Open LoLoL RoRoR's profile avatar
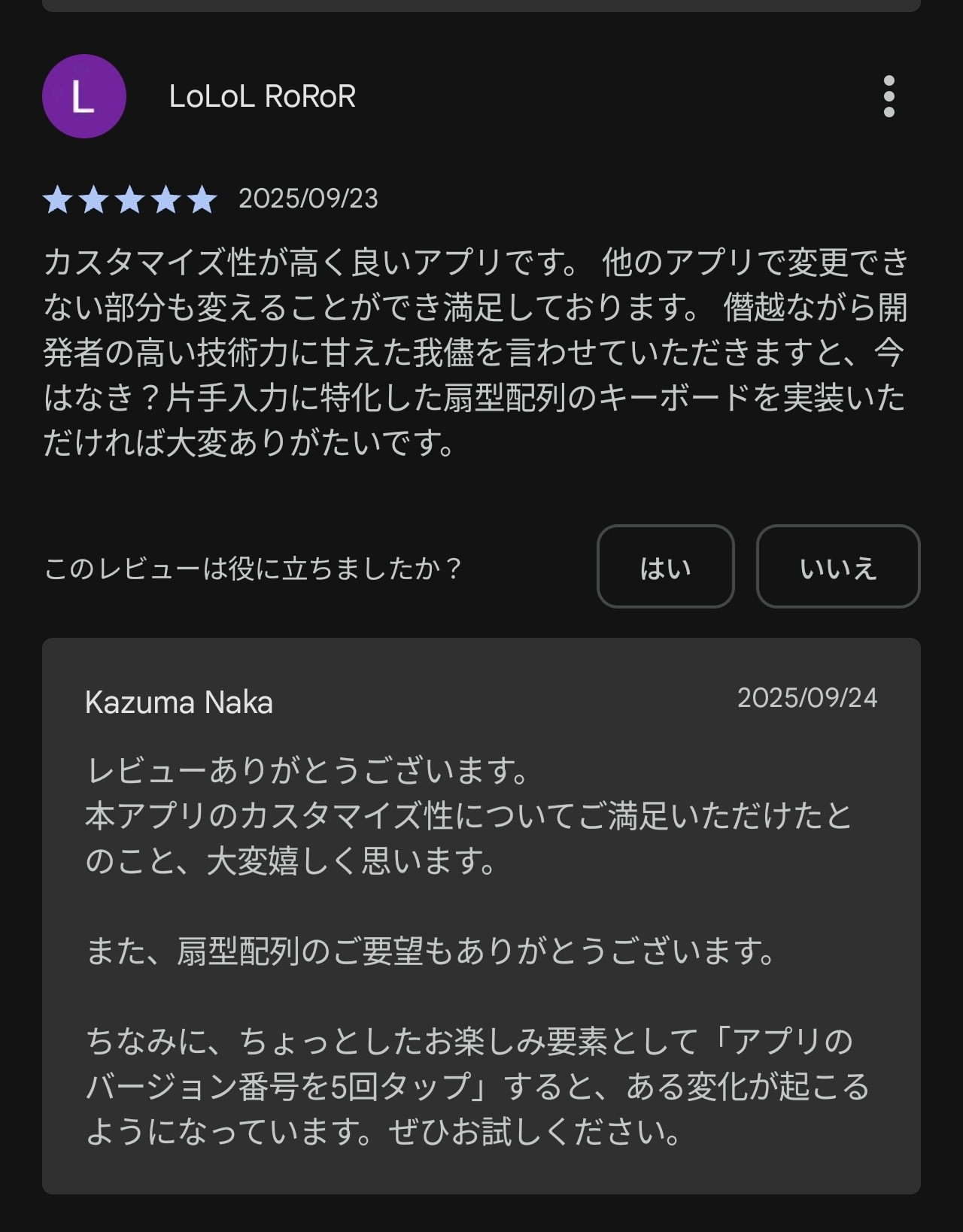Image resolution: width=963 pixels, height=1232 pixels. tap(84, 96)
